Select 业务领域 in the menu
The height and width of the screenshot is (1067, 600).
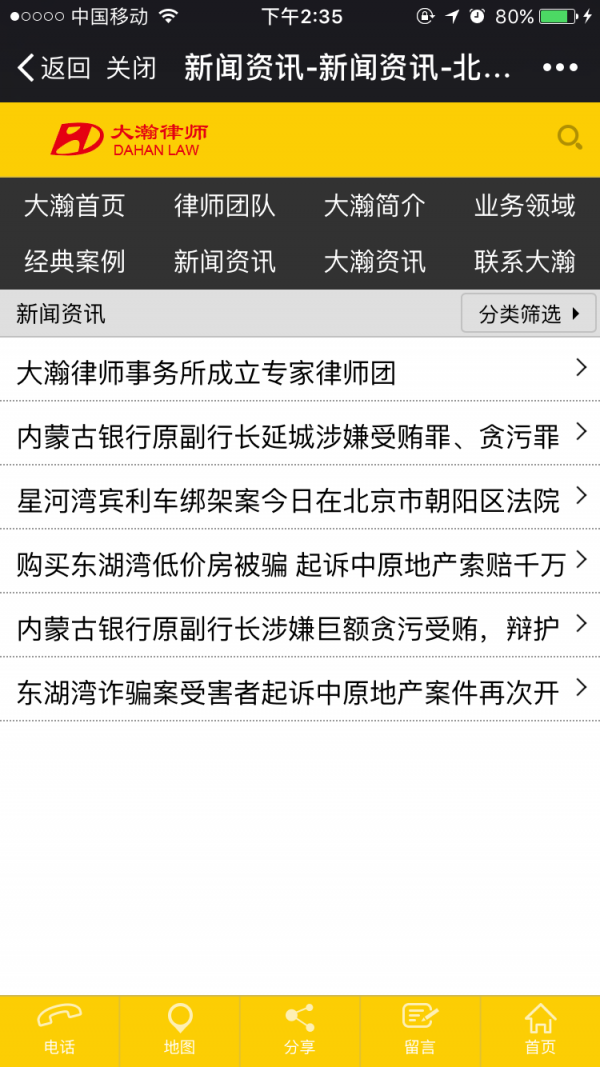pos(525,206)
